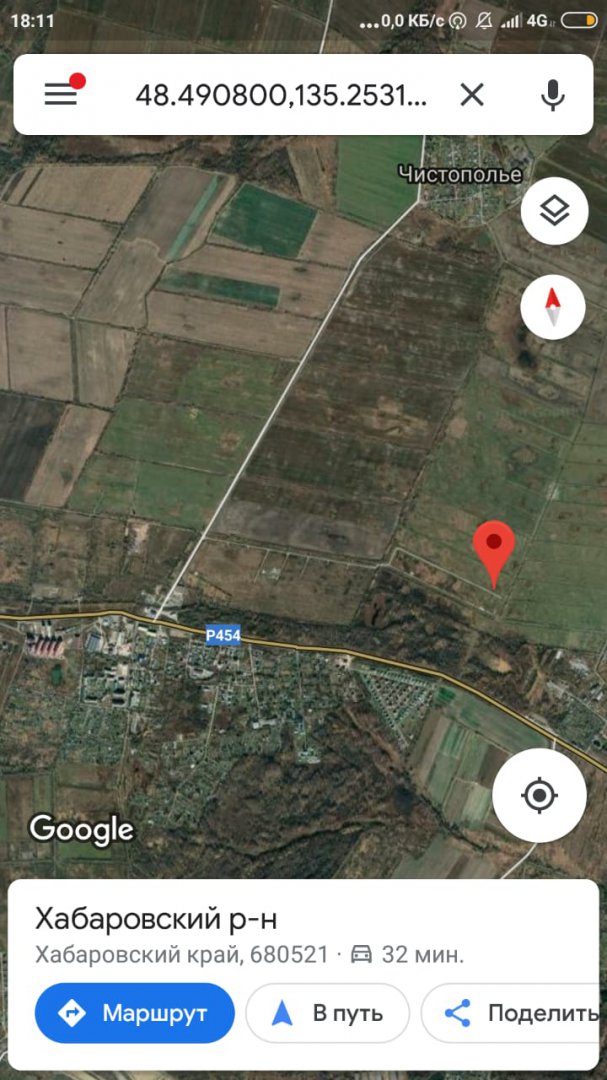This screenshot has height=1080, width=607.
Task: Clear the search with the X
Action: click(x=472, y=94)
